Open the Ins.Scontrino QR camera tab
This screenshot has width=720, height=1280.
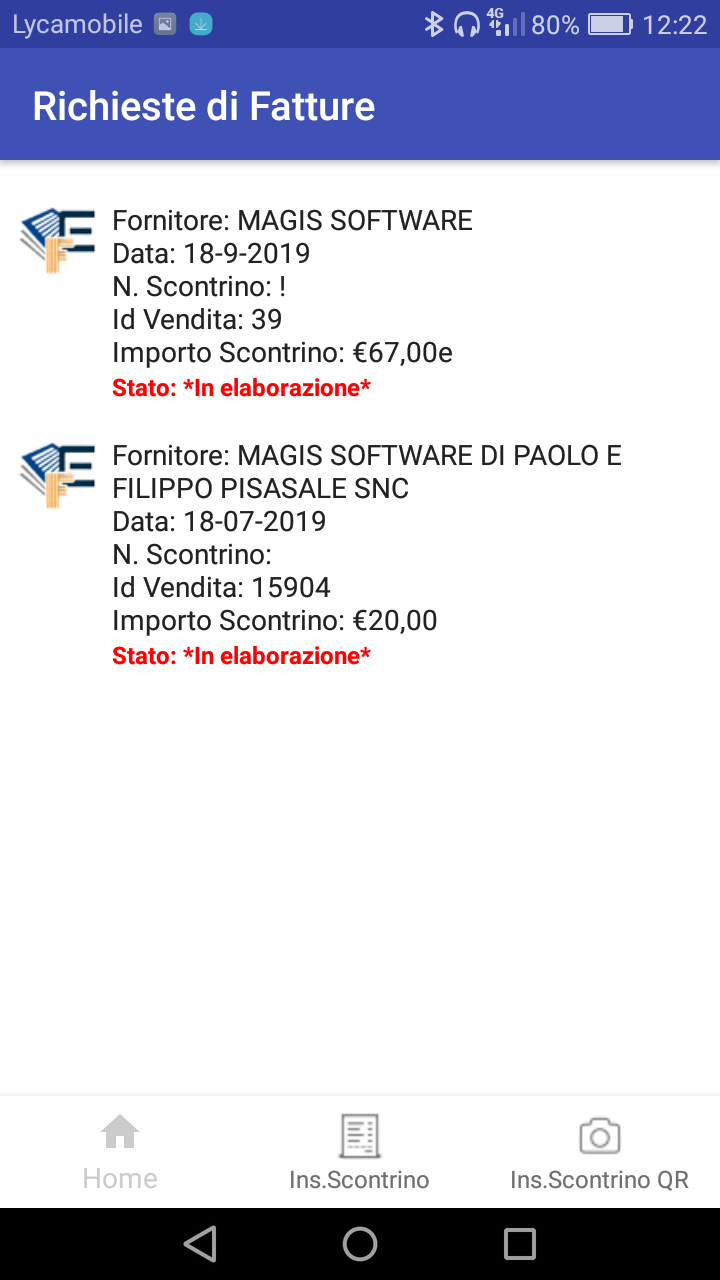click(x=600, y=1152)
